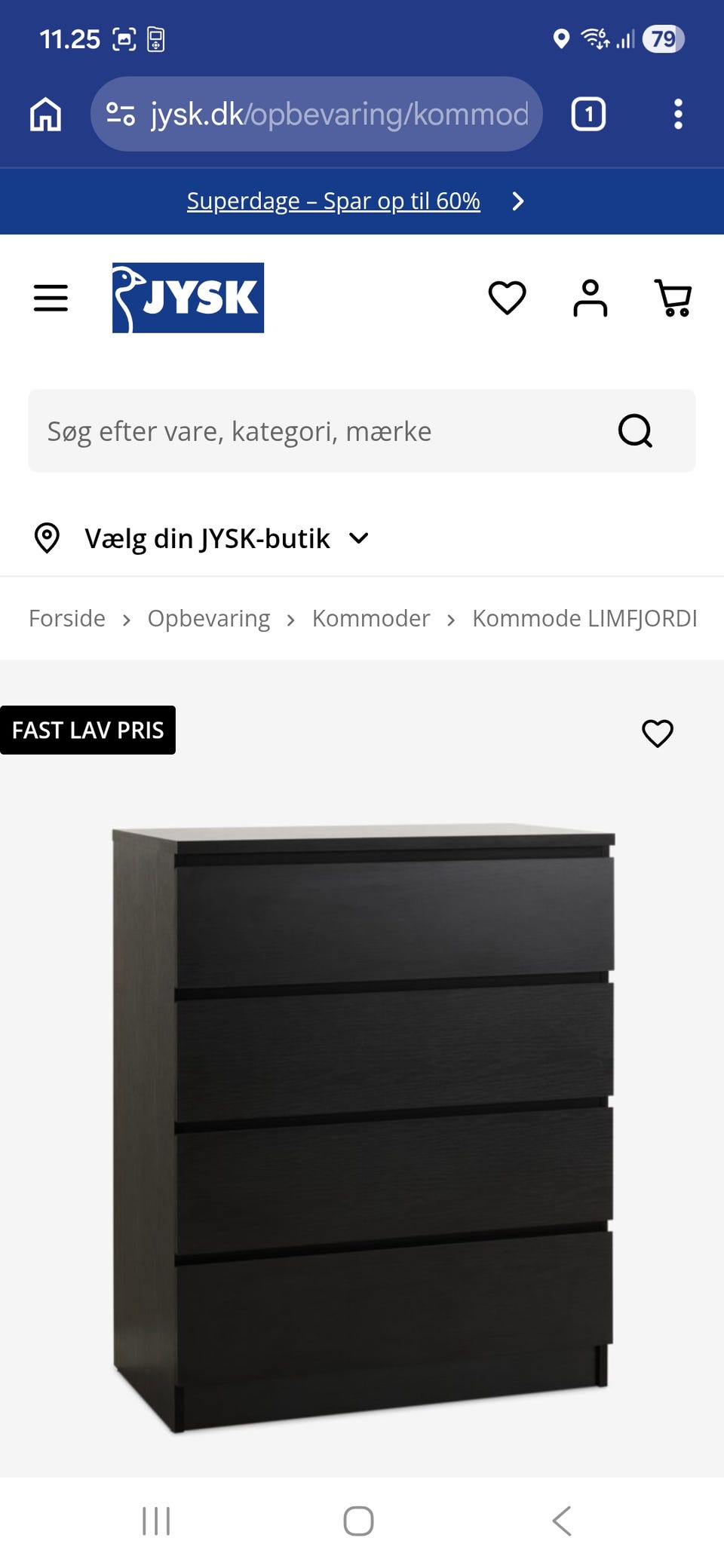This screenshot has height=1568, width=724.
Task: Tap the jysk.dk address bar
Action: (x=317, y=115)
